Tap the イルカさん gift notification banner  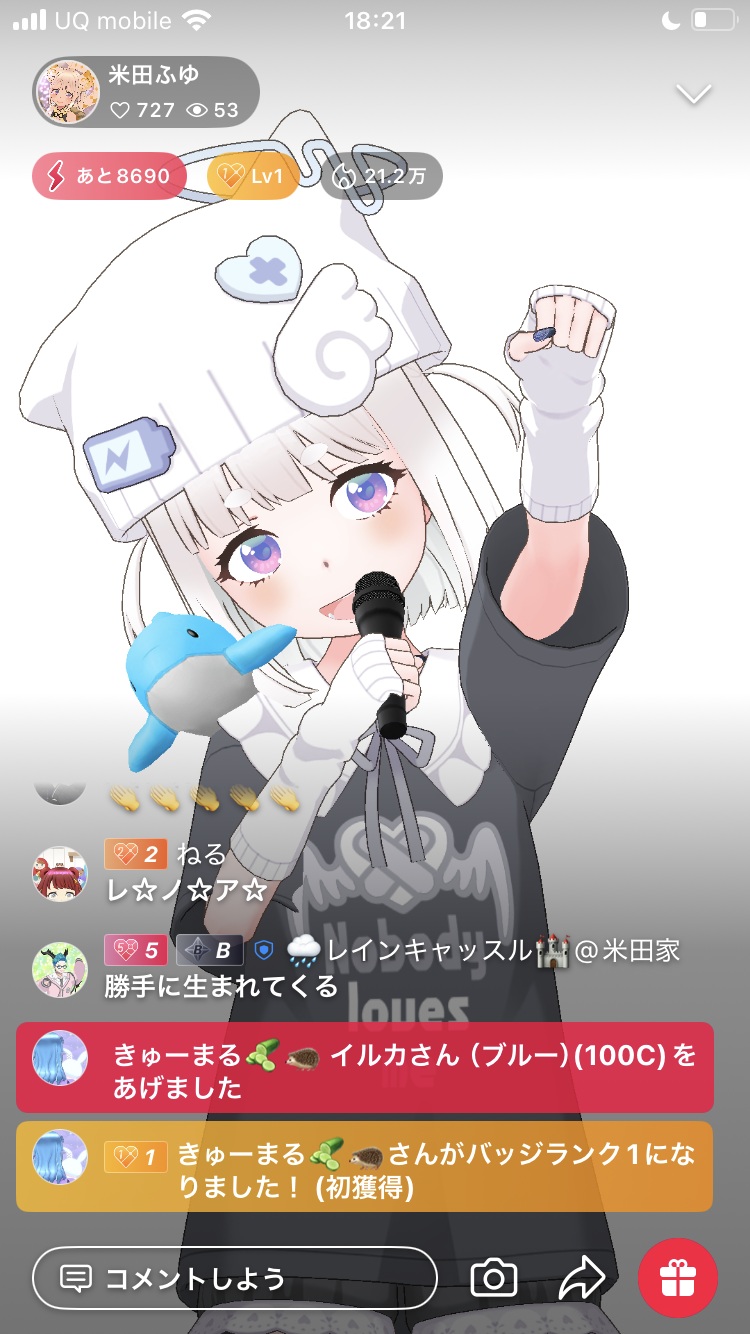pyautogui.click(x=365, y=1067)
